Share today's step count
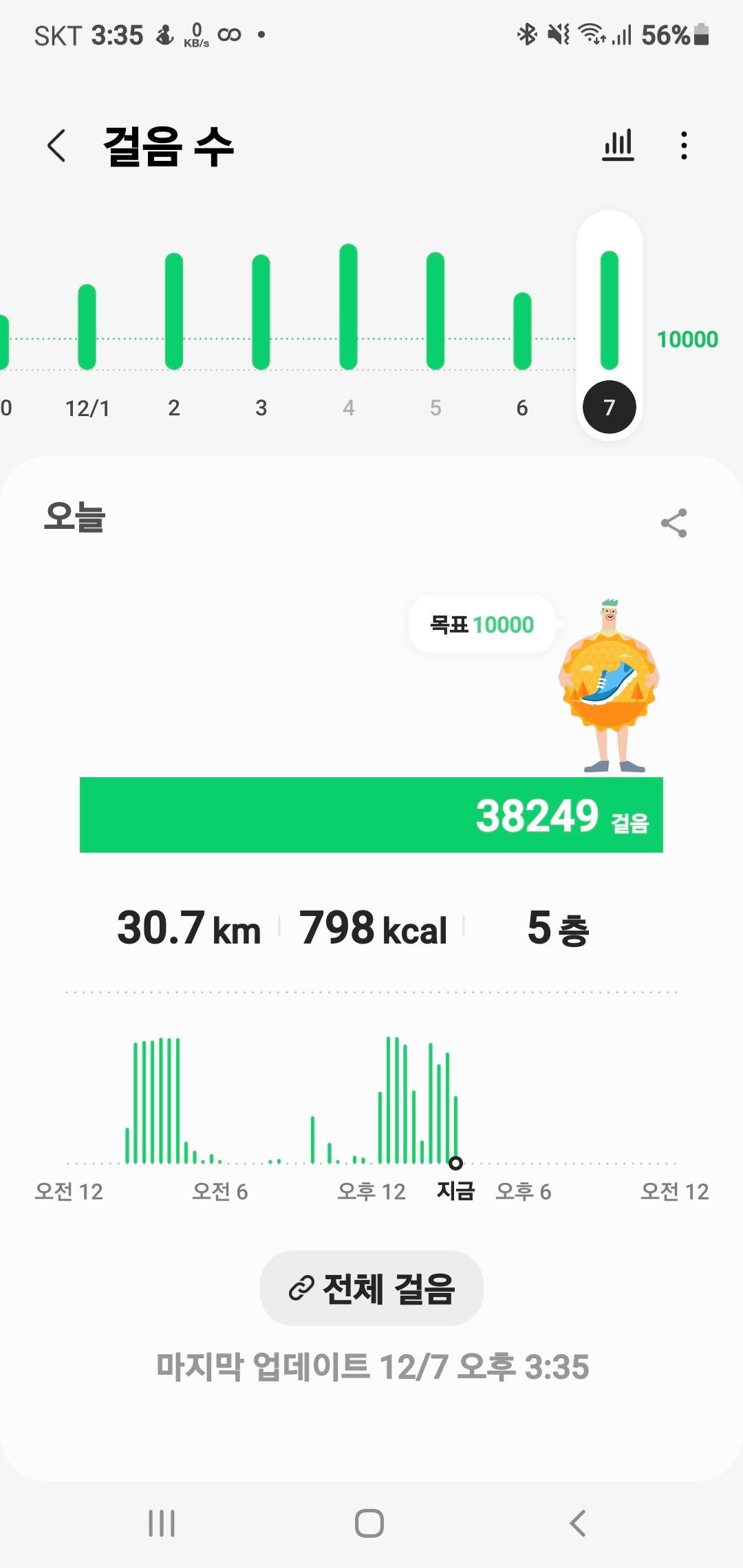The image size is (743, 1568). tap(674, 523)
